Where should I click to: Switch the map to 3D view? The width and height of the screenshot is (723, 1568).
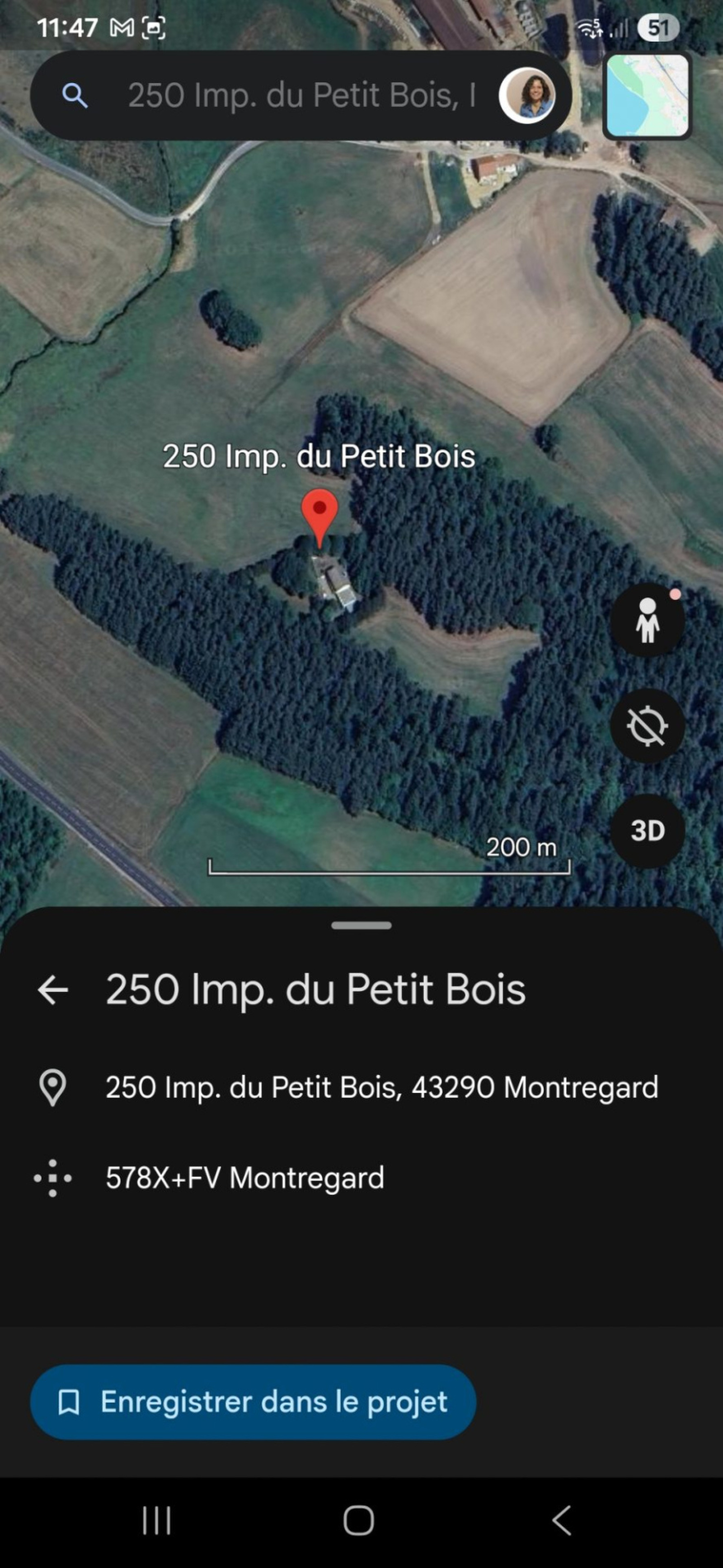pyautogui.click(x=647, y=831)
